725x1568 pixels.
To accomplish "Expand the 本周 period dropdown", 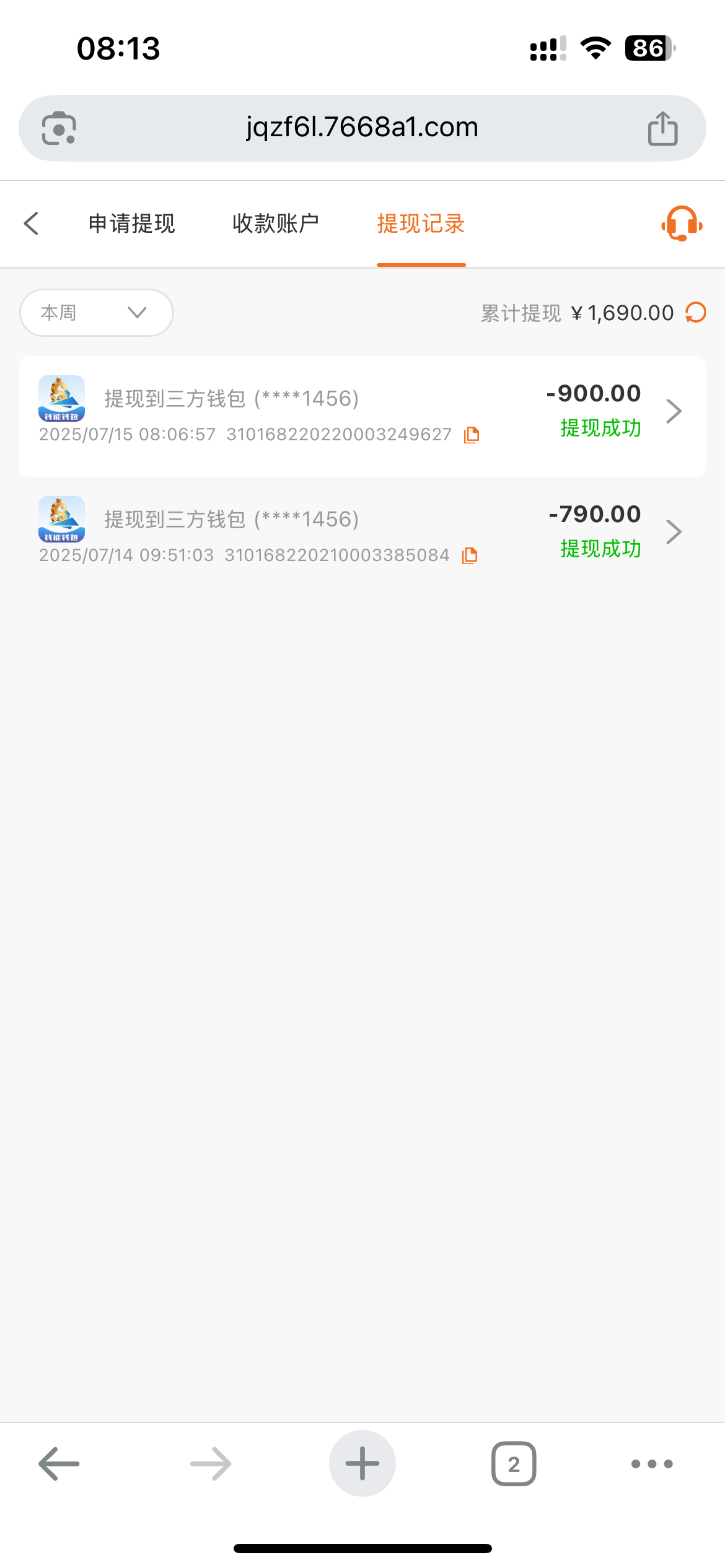I will click(x=96, y=313).
